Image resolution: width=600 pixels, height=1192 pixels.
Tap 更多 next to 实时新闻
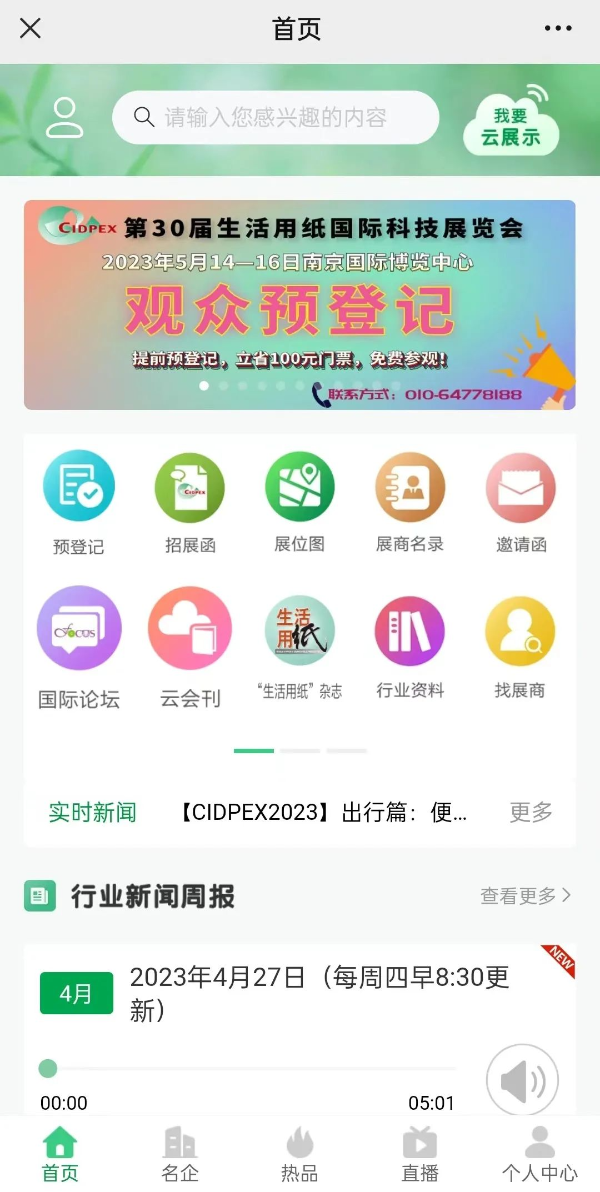pos(530,812)
